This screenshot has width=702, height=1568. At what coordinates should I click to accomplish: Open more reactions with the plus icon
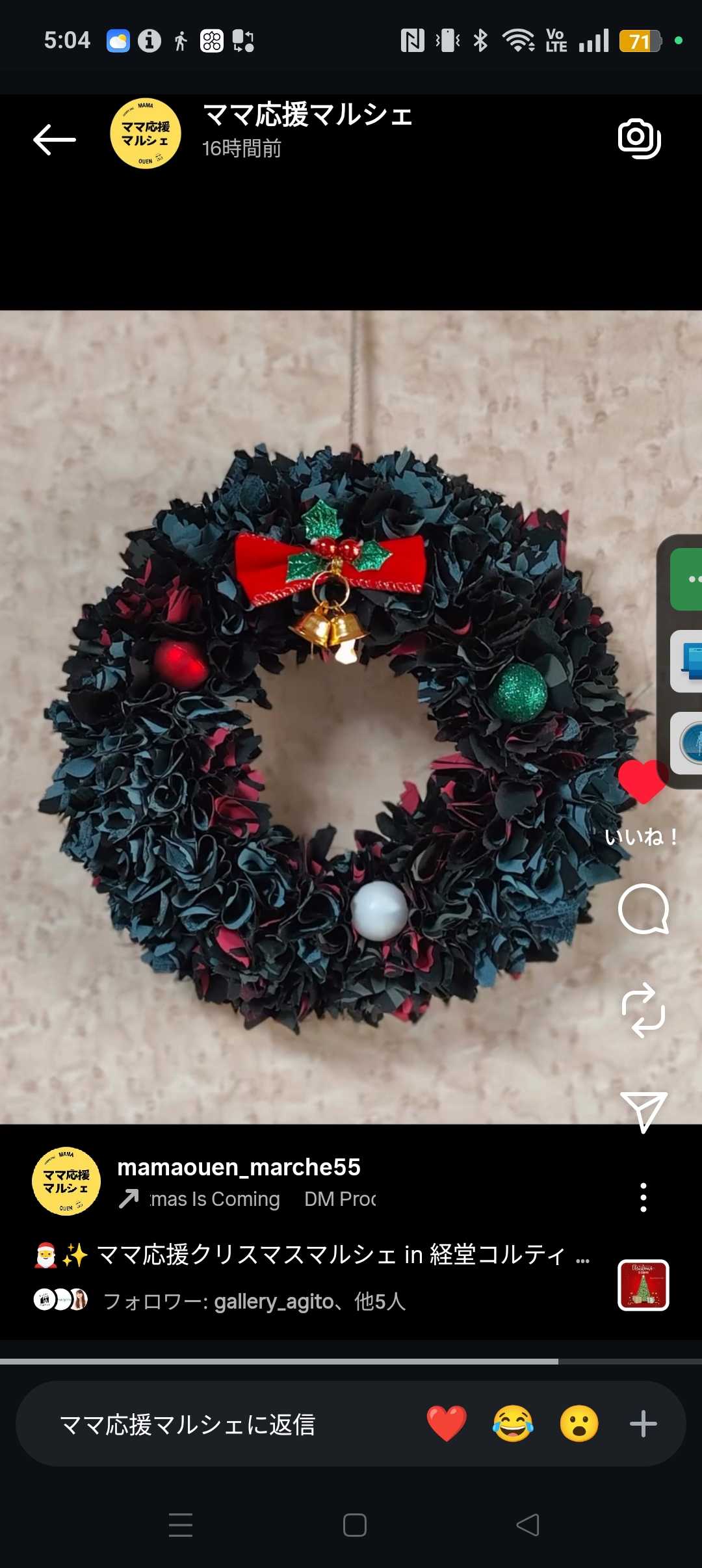(x=643, y=1424)
